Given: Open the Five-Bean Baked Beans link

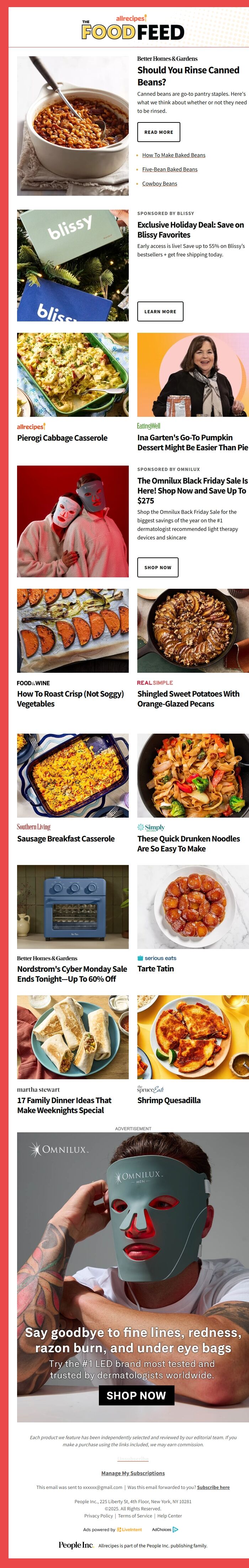Looking at the screenshot, I should 169,169.
